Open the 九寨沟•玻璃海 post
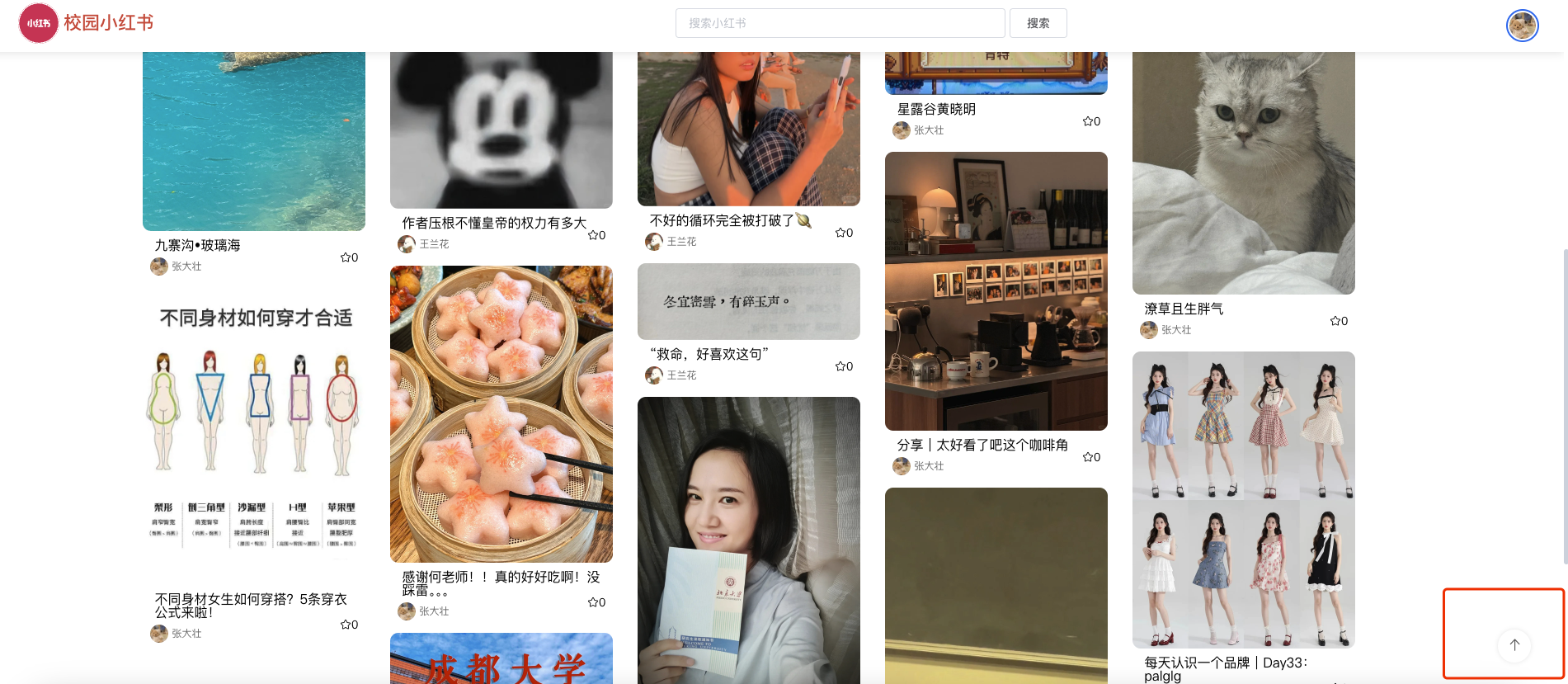1568x684 pixels. click(x=253, y=140)
